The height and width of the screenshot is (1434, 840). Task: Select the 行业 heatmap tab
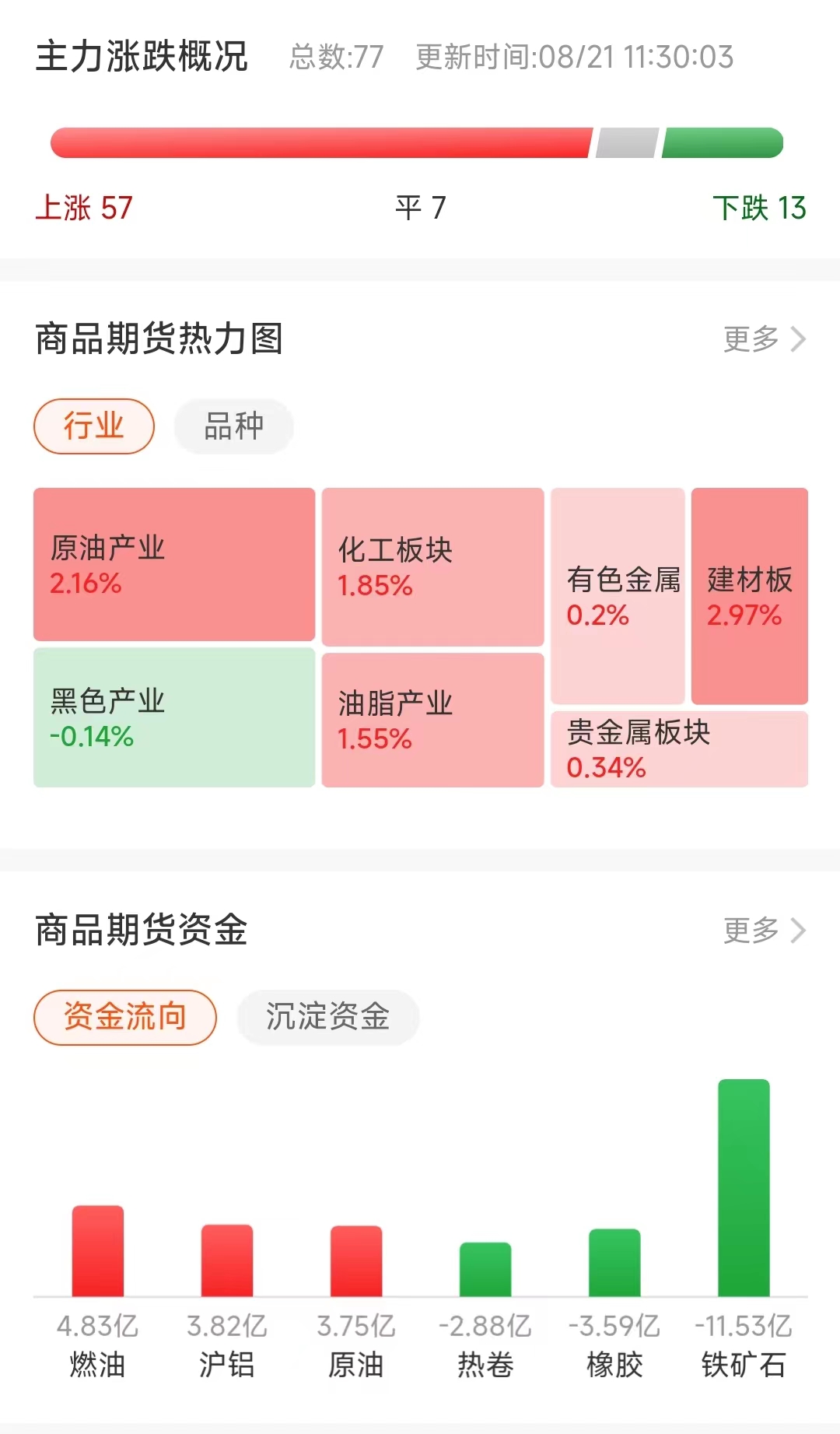point(94,426)
